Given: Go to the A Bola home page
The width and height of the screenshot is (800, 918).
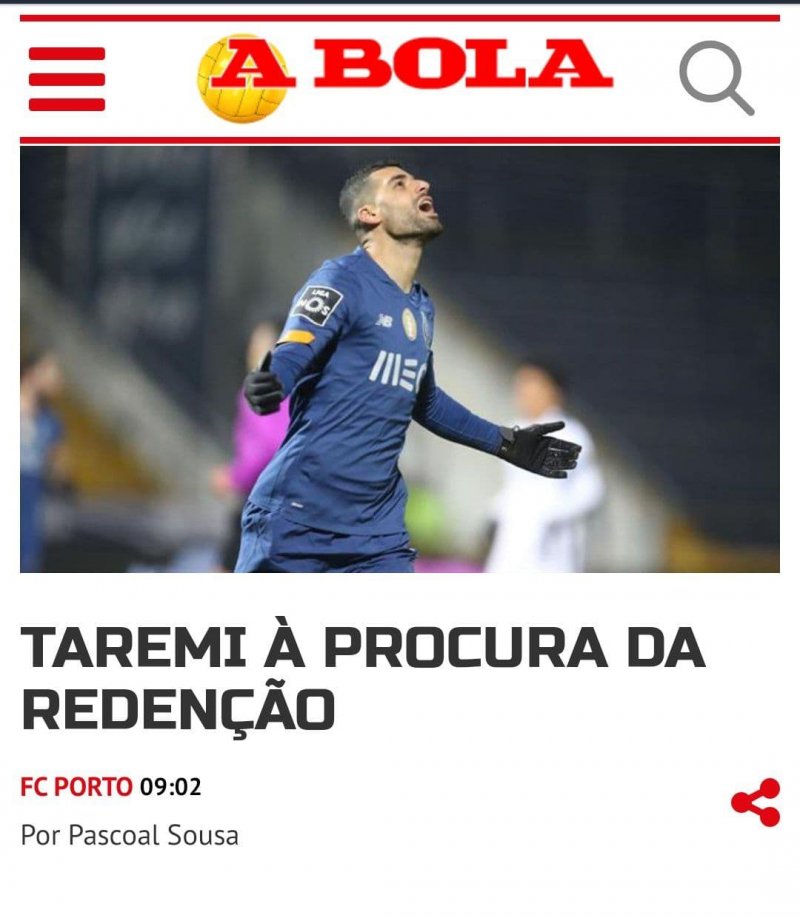Looking at the screenshot, I should pyautogui.click(x=404, y=76).
